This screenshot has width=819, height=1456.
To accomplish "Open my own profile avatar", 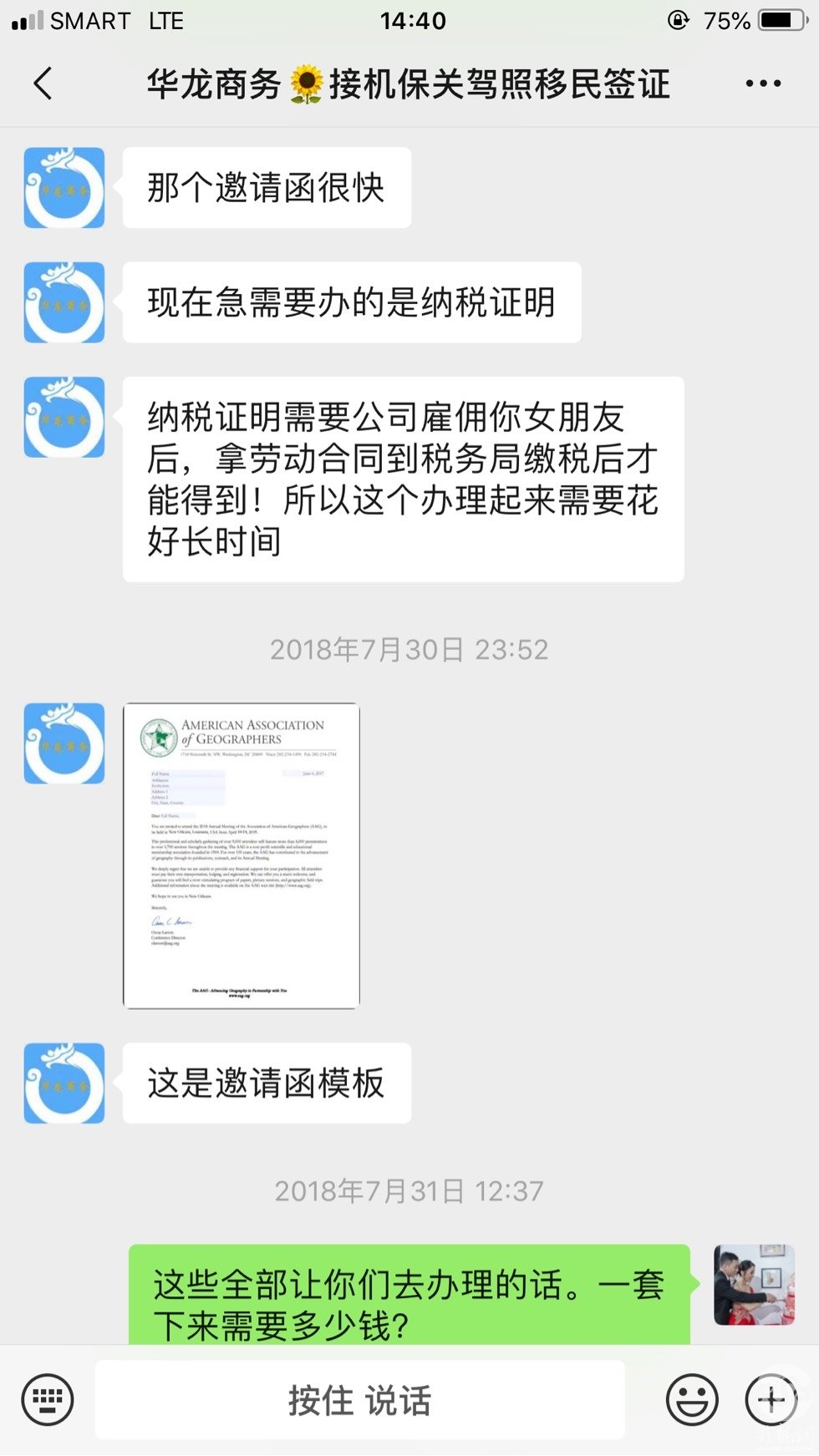I will (754, 1285).
